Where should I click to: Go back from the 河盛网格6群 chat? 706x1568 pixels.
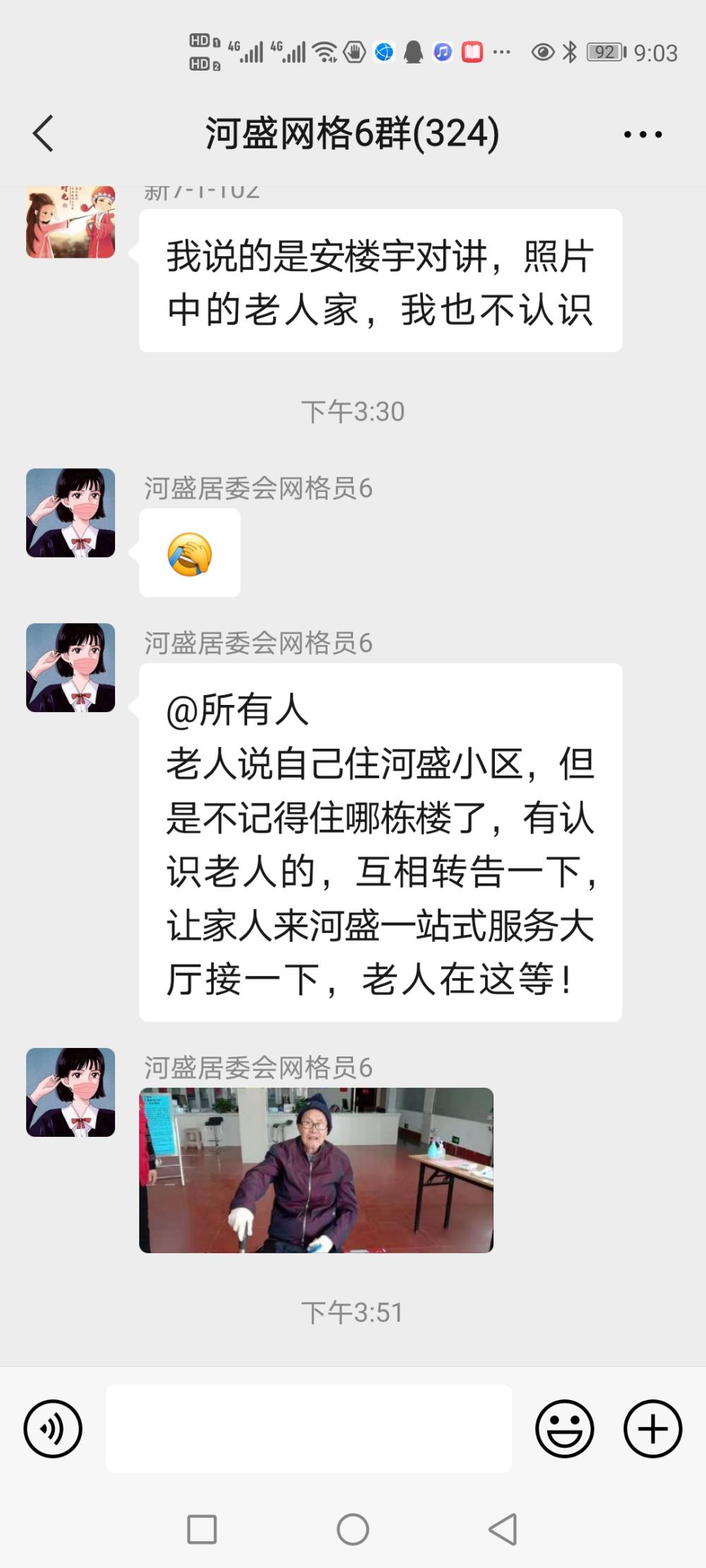tap(43, 133)
